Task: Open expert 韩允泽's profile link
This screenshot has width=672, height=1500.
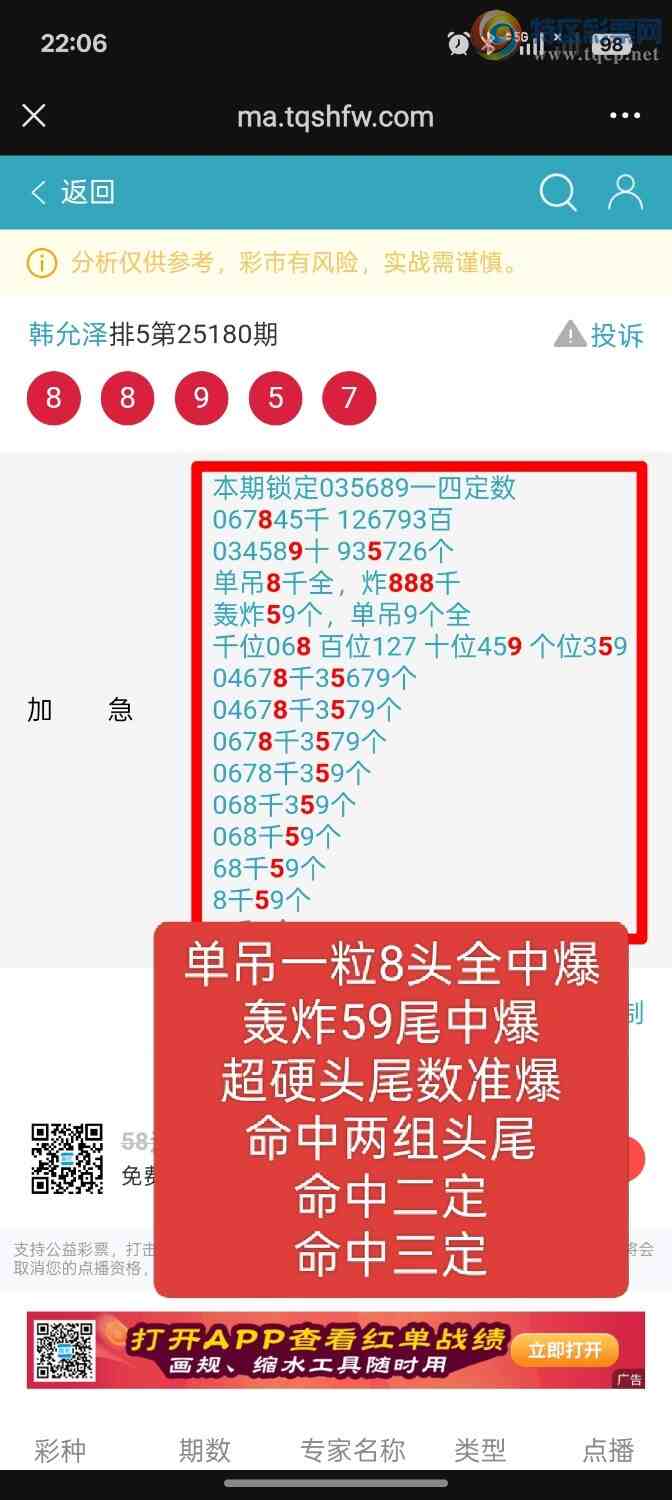Action: [x=67, y=334]
